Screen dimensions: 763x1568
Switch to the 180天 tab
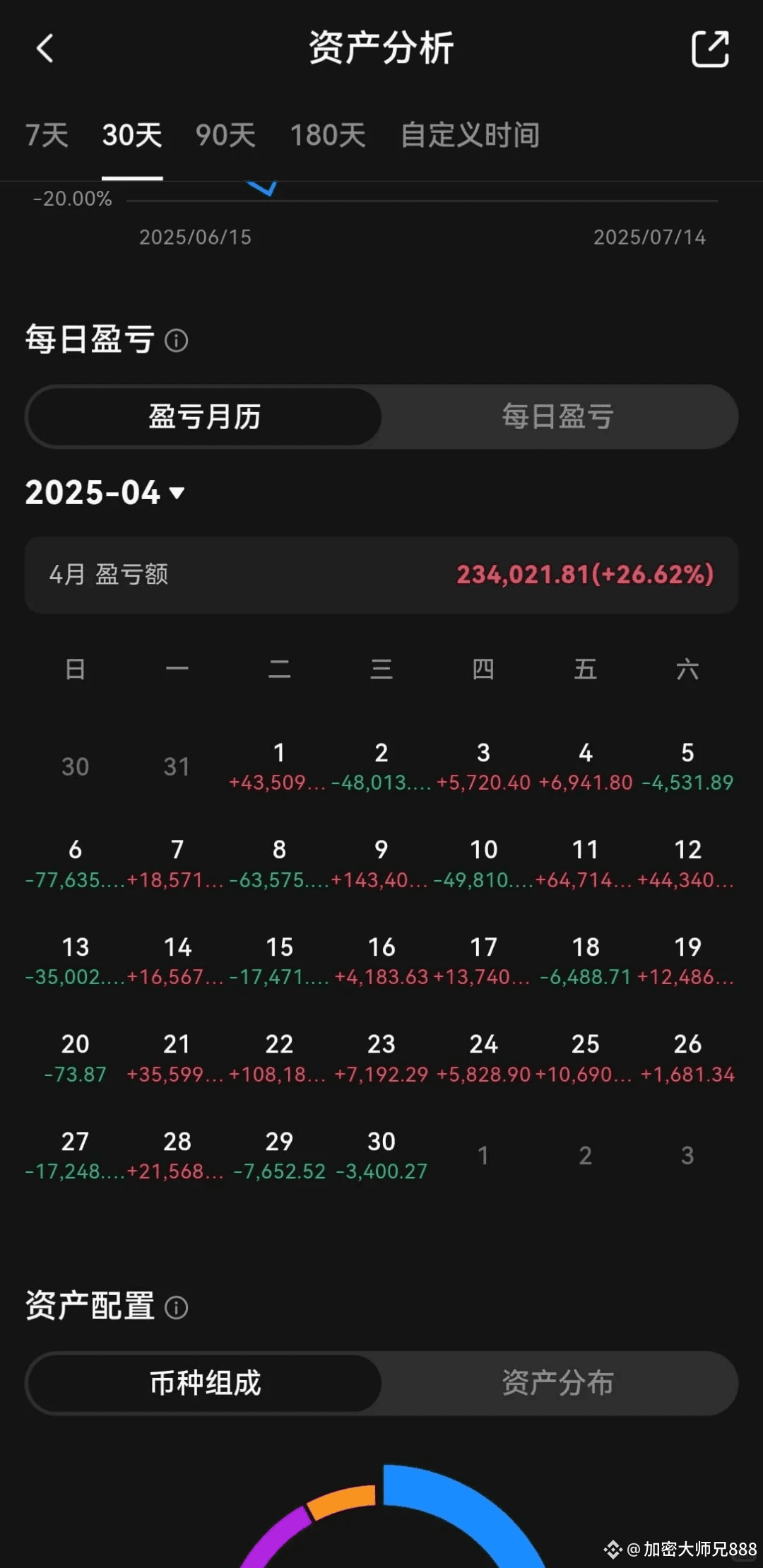click(328, 135)
